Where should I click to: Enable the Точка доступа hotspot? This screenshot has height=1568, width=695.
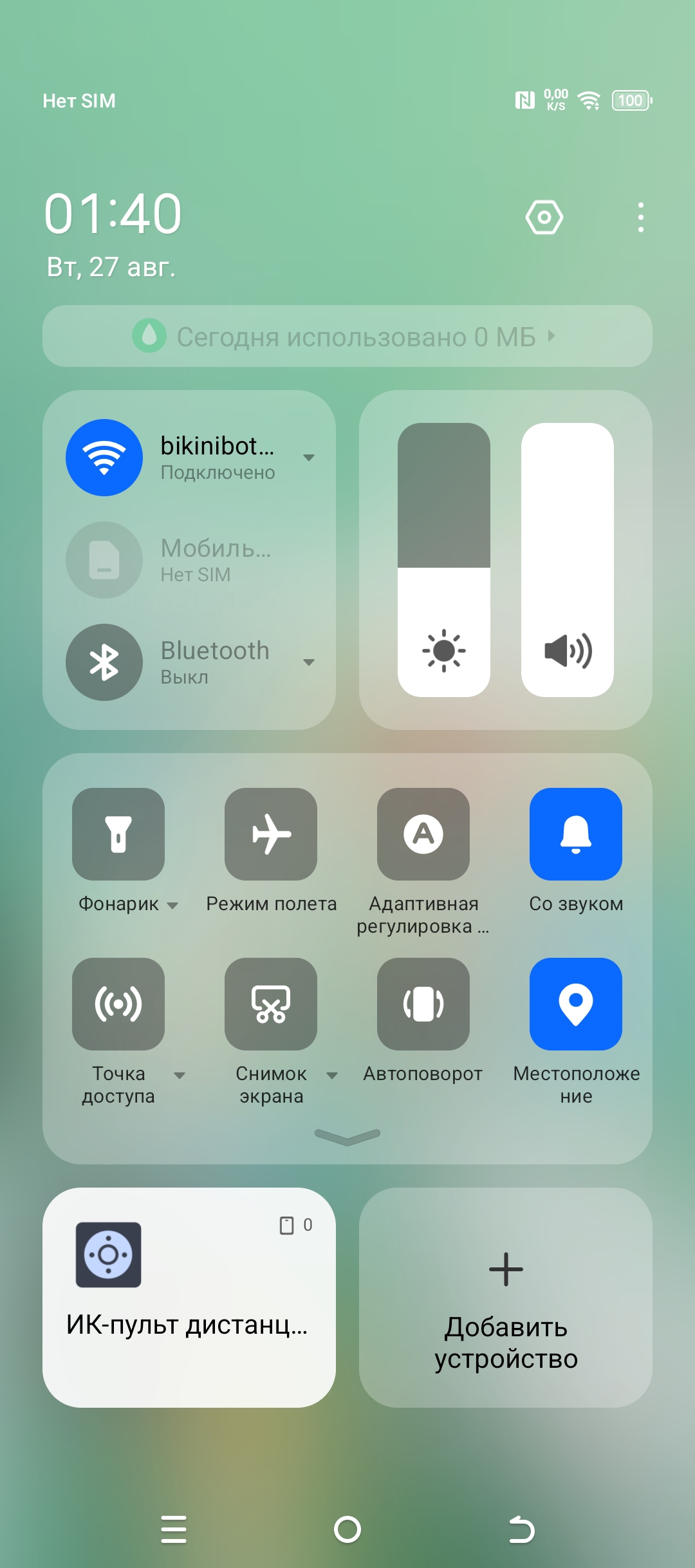[x=118, y=1004]
